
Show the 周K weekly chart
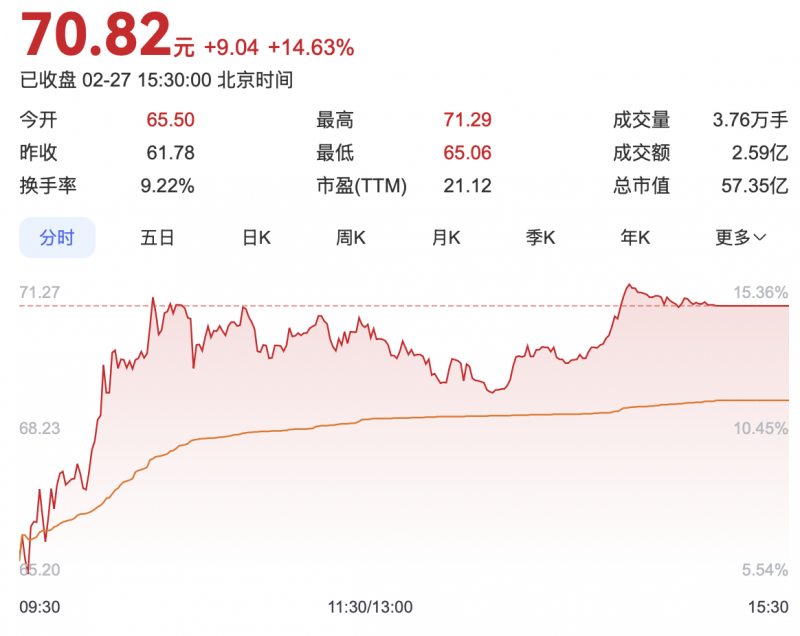click(x=350, y=238)
